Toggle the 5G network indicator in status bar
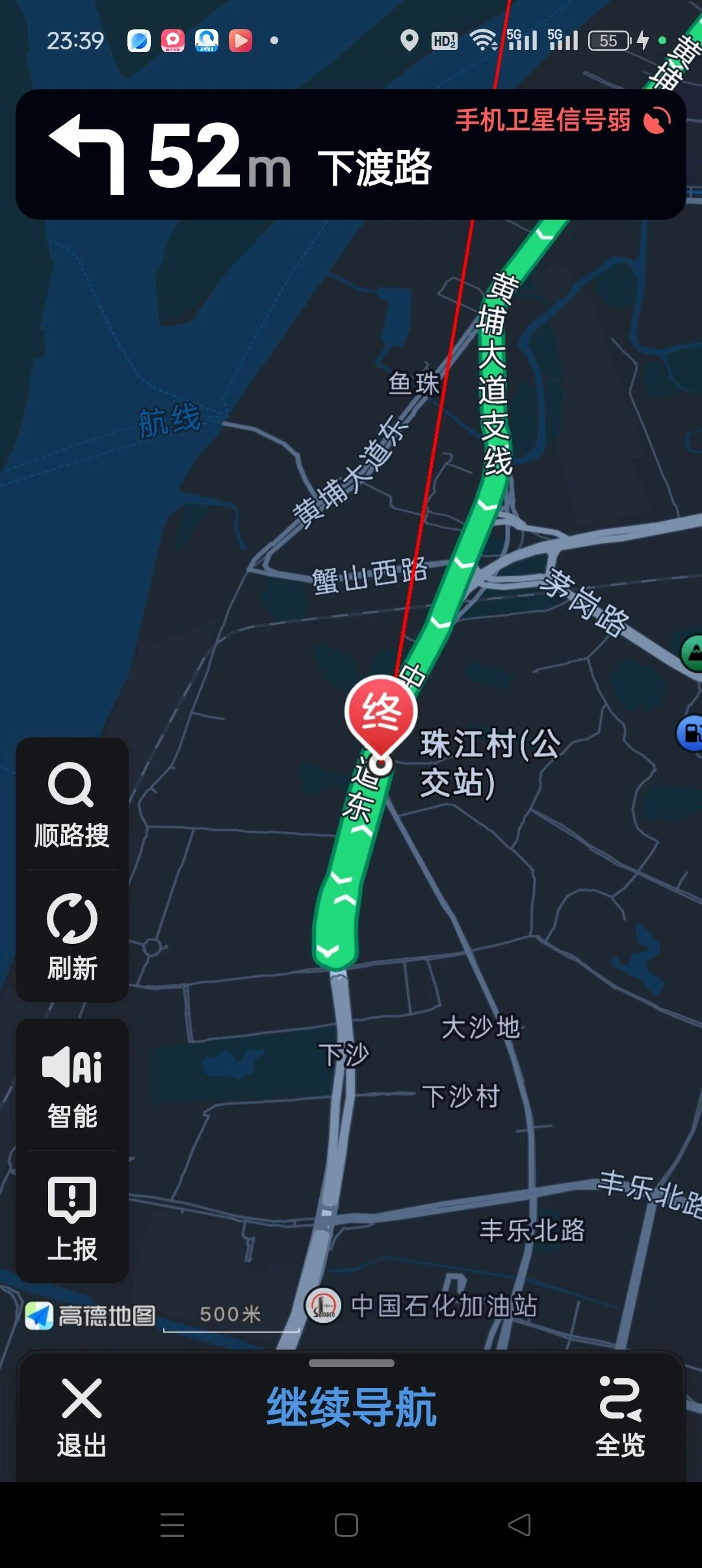This screenshot has width=702, height=1568. pyautogui.click(x=520, y=40)
